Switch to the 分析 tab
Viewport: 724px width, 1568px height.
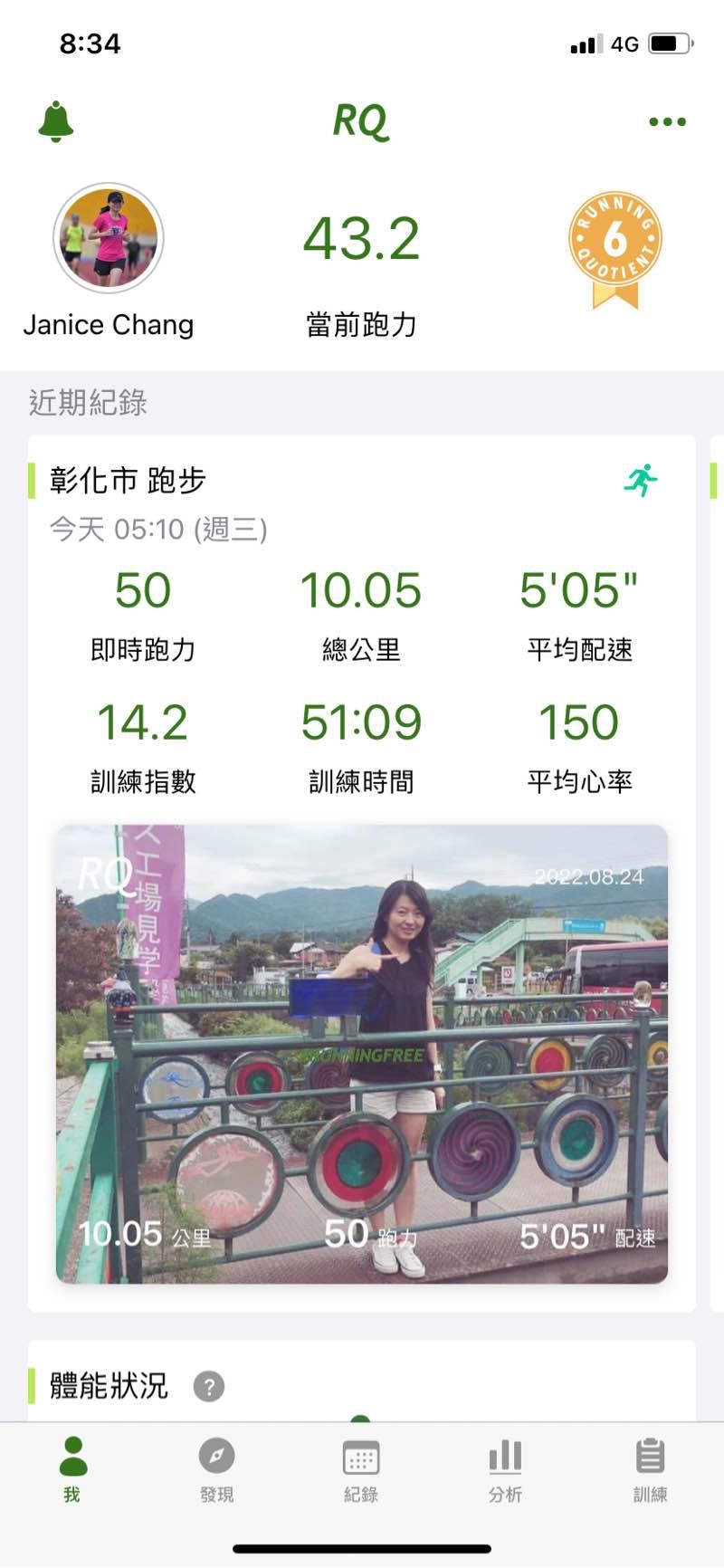tap(505, 1469)
